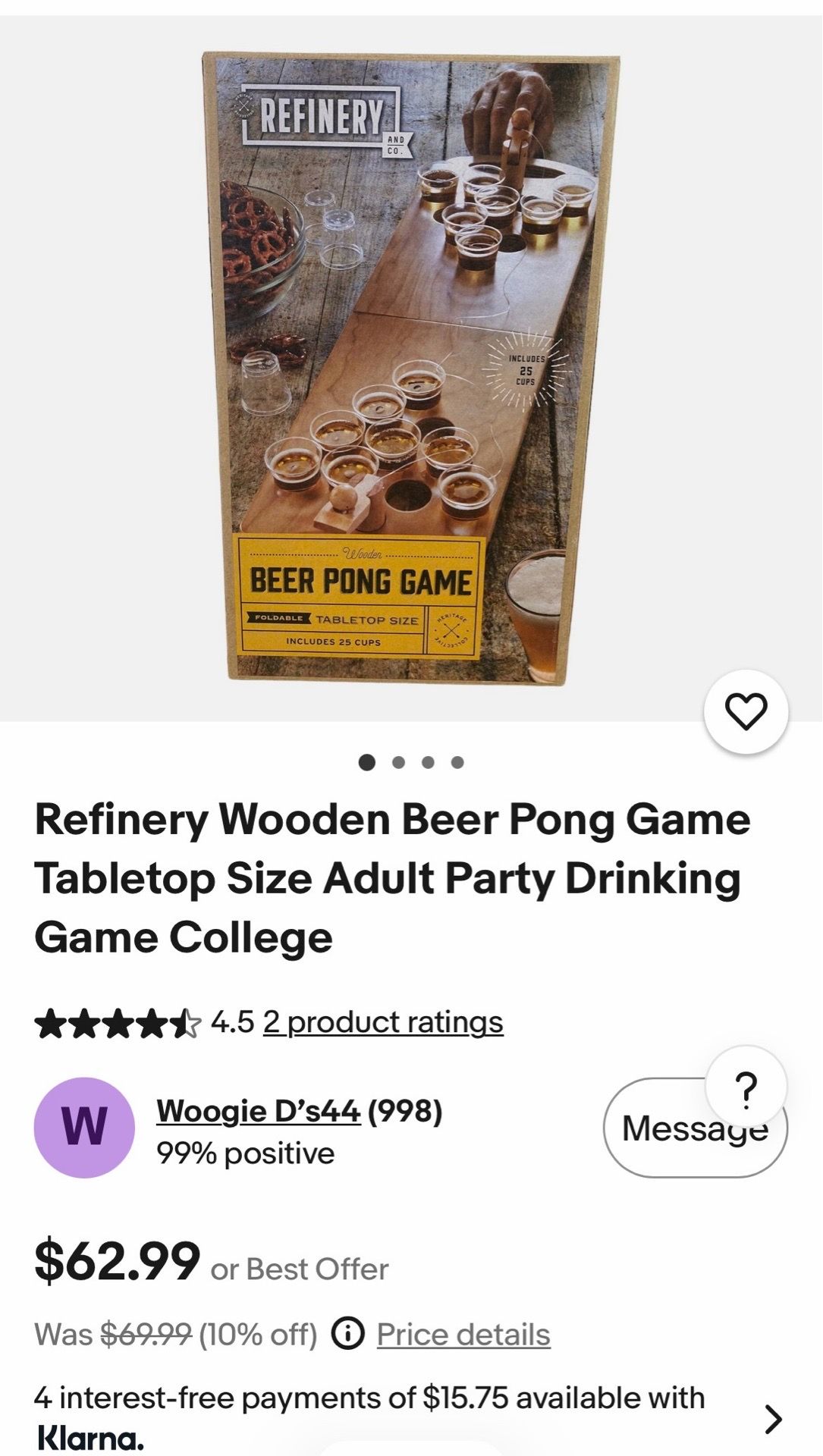
Task: Expand Klarna payment options chevron
Action: coord(773,1419)
